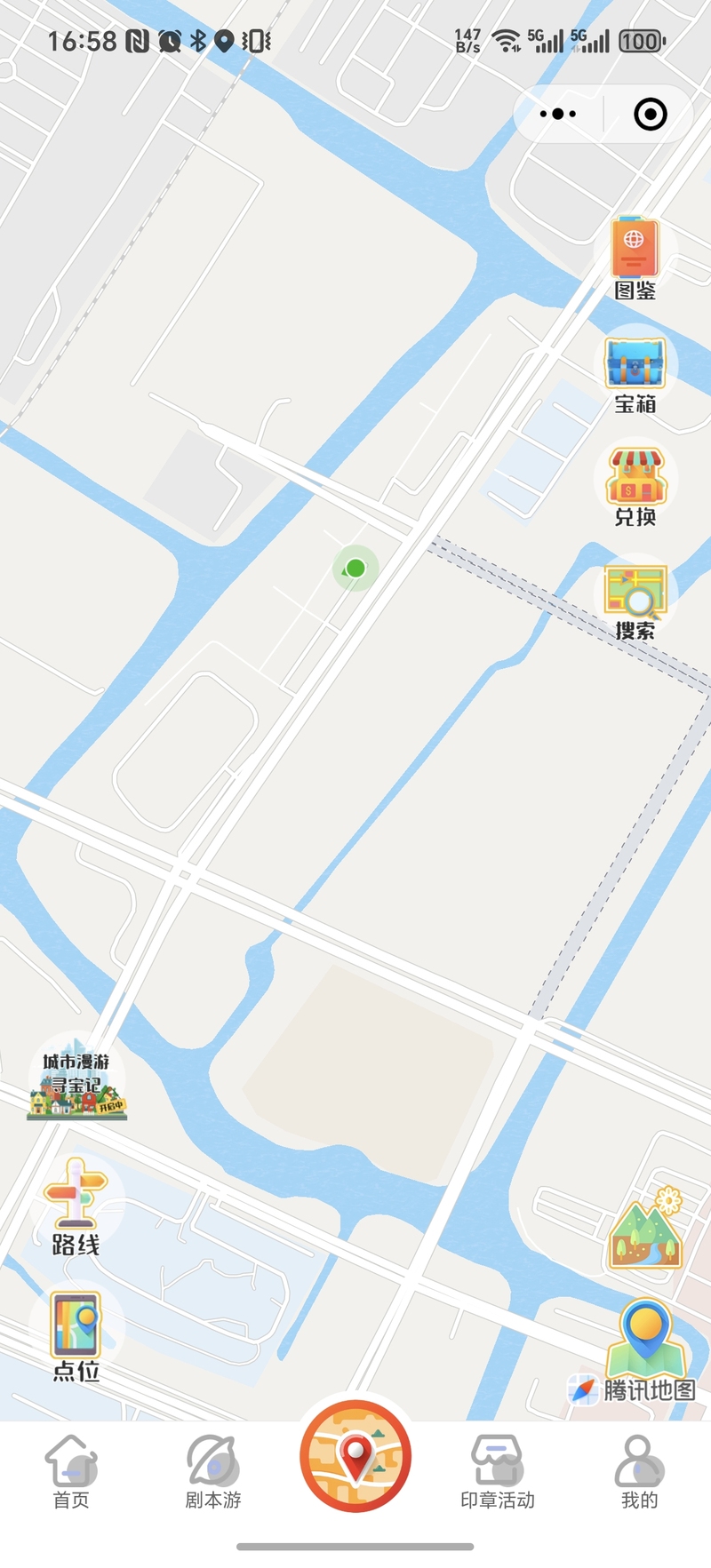Screen dimensions: 711x1568
Task: Switch to the 首页 tab
Action: tap(71, 1472)
